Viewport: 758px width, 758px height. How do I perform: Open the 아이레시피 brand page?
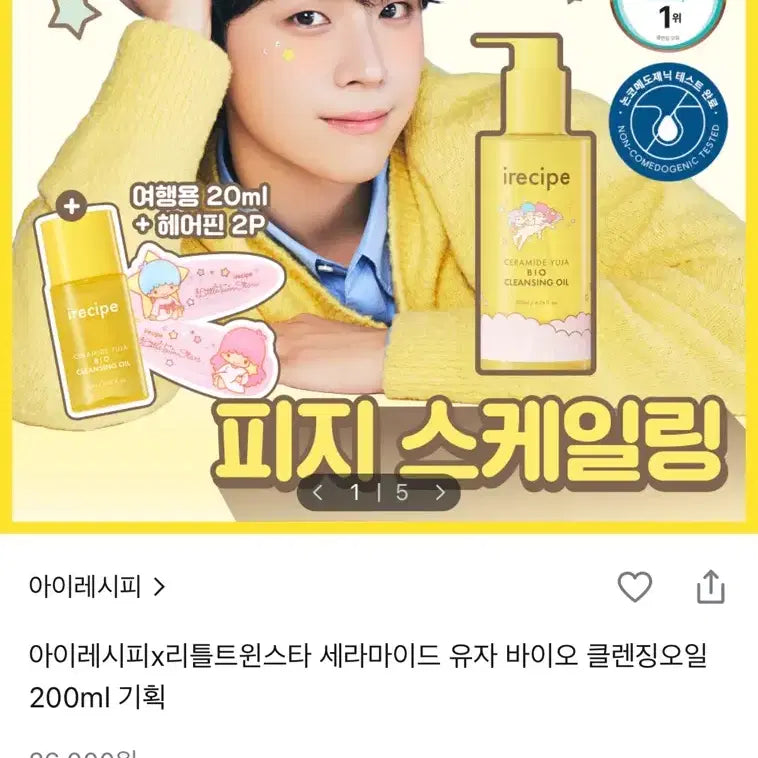pyautogui.click(x=97, y=587)
